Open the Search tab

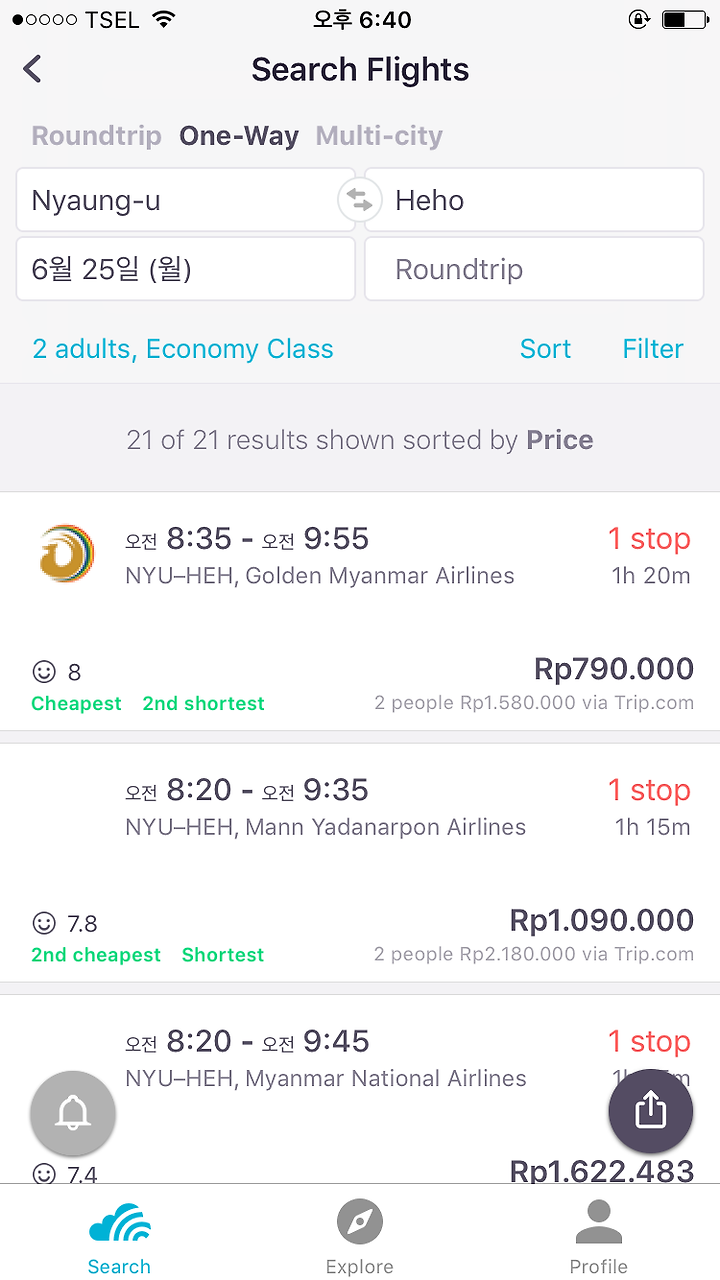119,1236
